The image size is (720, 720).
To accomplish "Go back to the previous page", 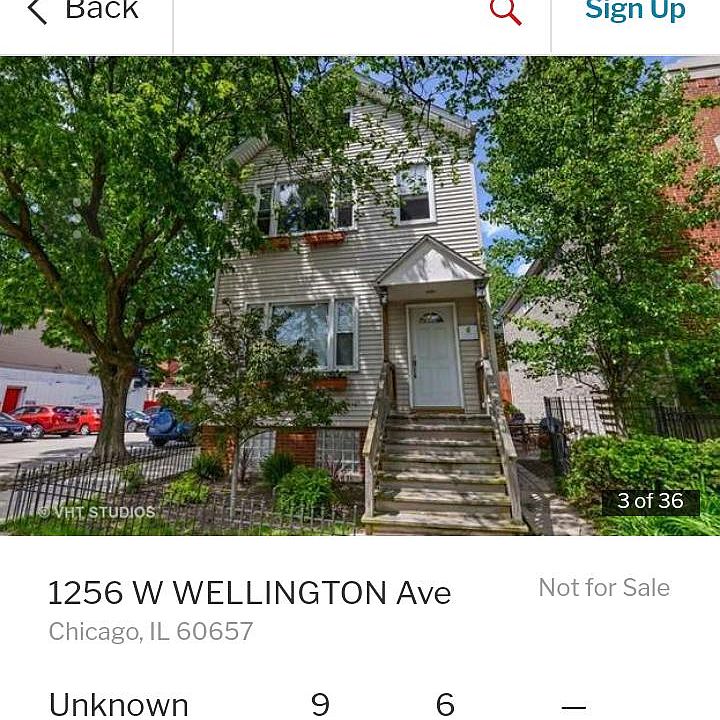I will [x=84, y=12].
